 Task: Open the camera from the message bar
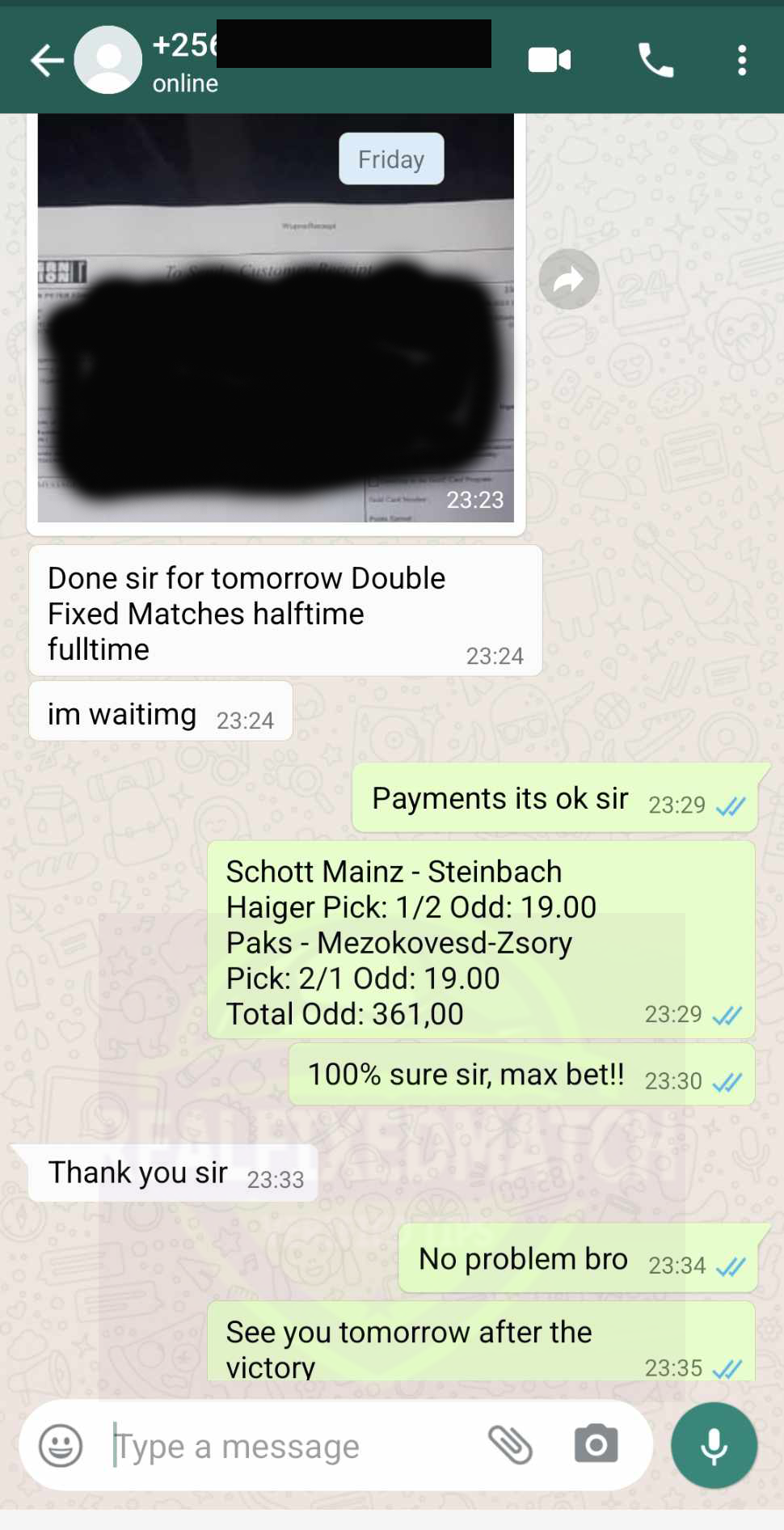pyautogui.click(x=596, y=1444)
